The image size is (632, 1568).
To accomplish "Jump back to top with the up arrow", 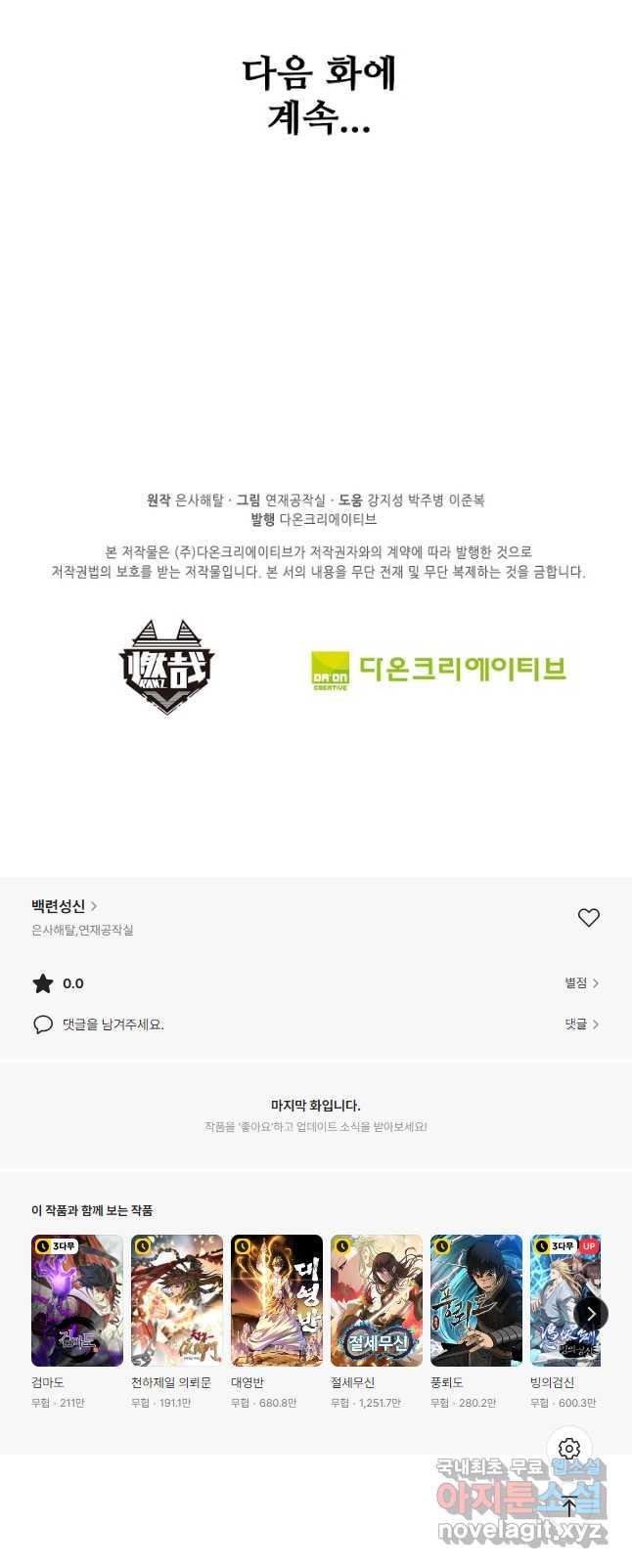I will 569,1506.
